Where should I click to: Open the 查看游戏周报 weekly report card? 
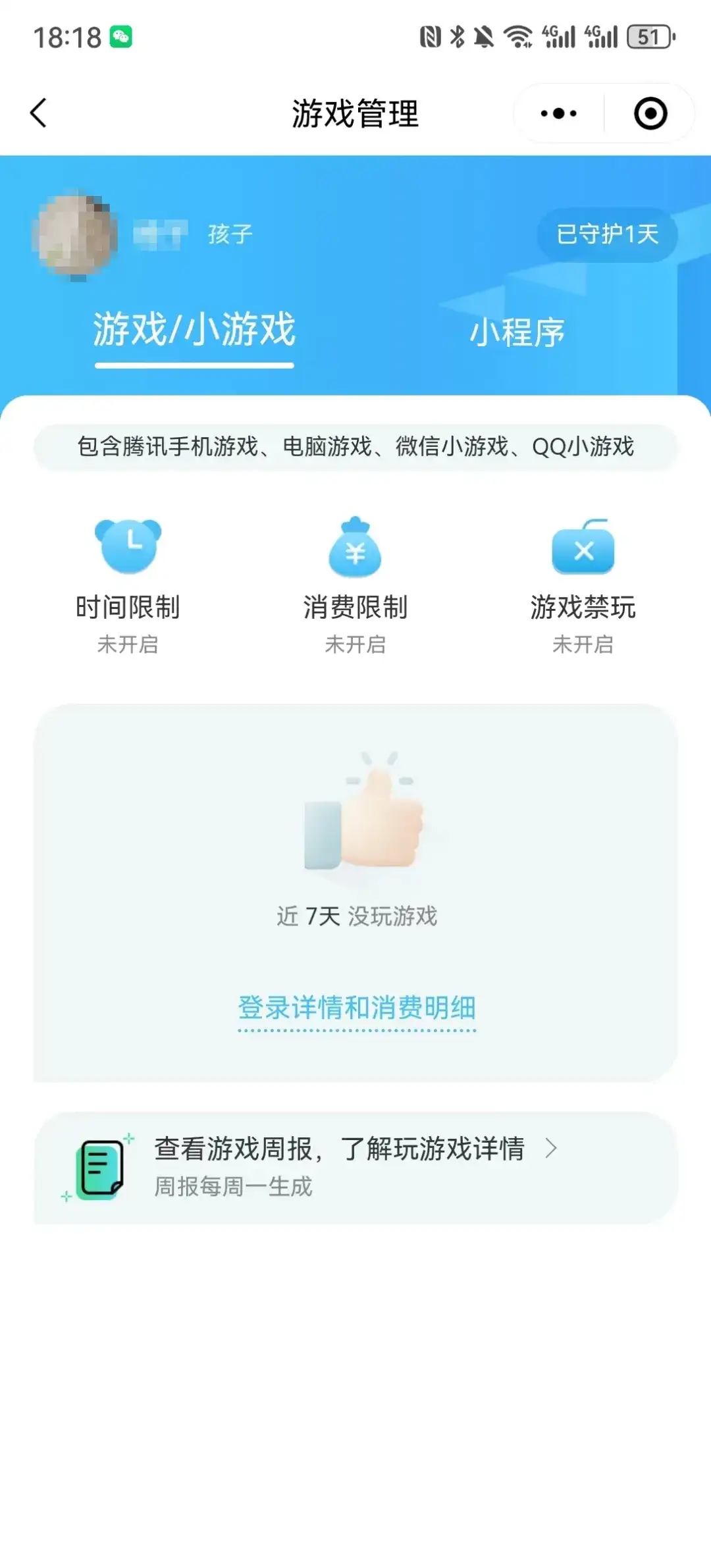[355, 1166]
